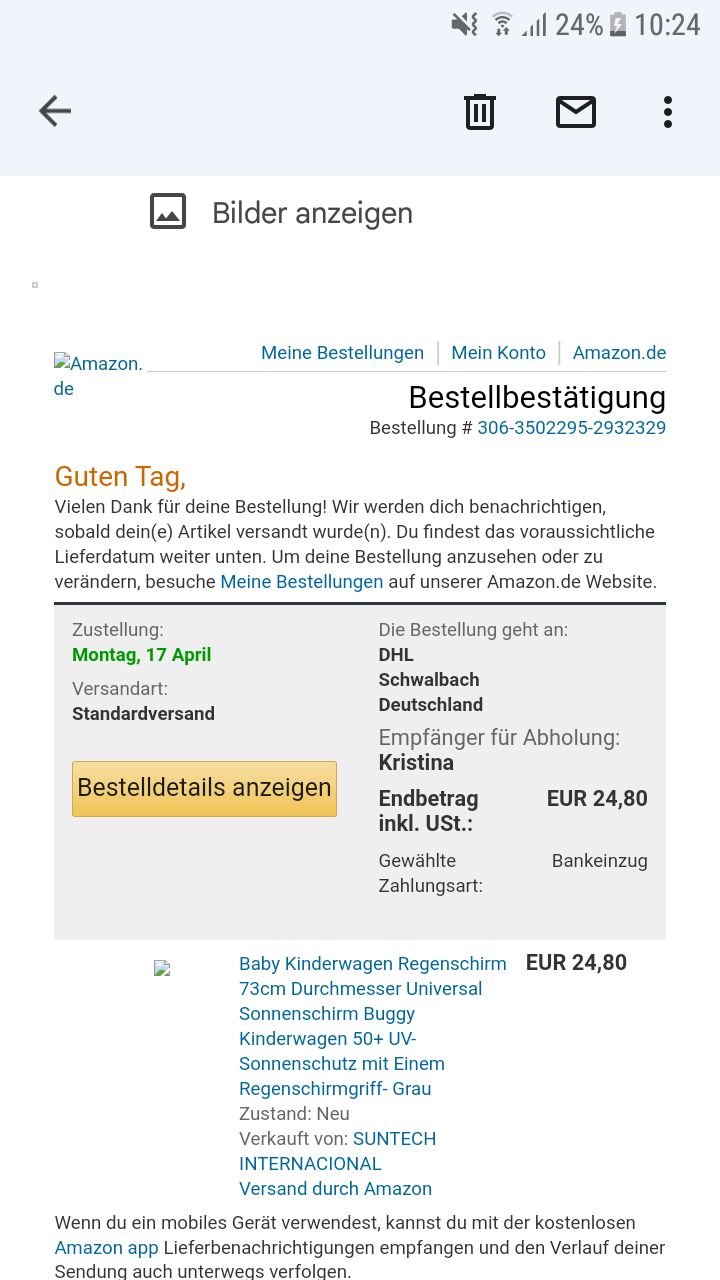Open the Amazon app link
This screenshot has width=720, height=1280.
pos(107,1247)
